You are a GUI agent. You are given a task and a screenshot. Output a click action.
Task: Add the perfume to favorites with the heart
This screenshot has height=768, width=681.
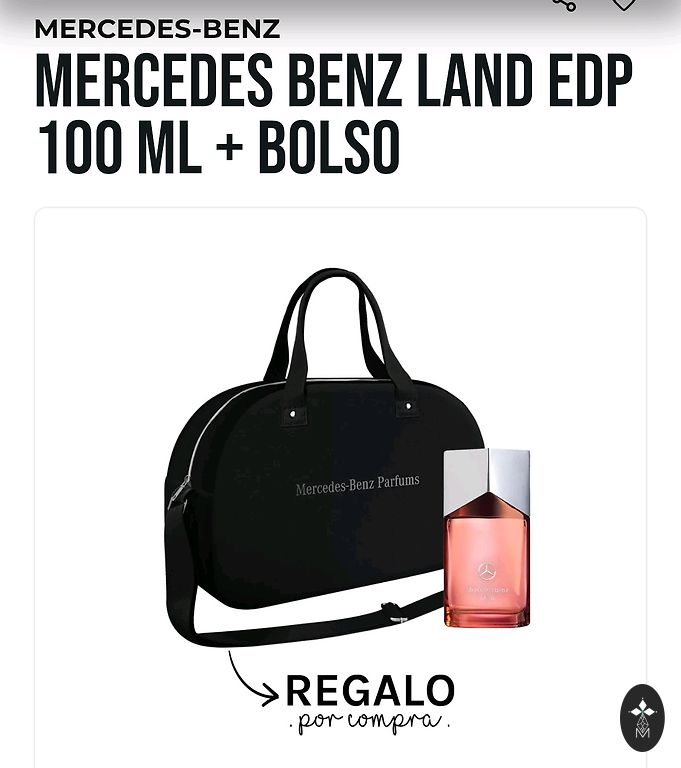click(624, 4)
